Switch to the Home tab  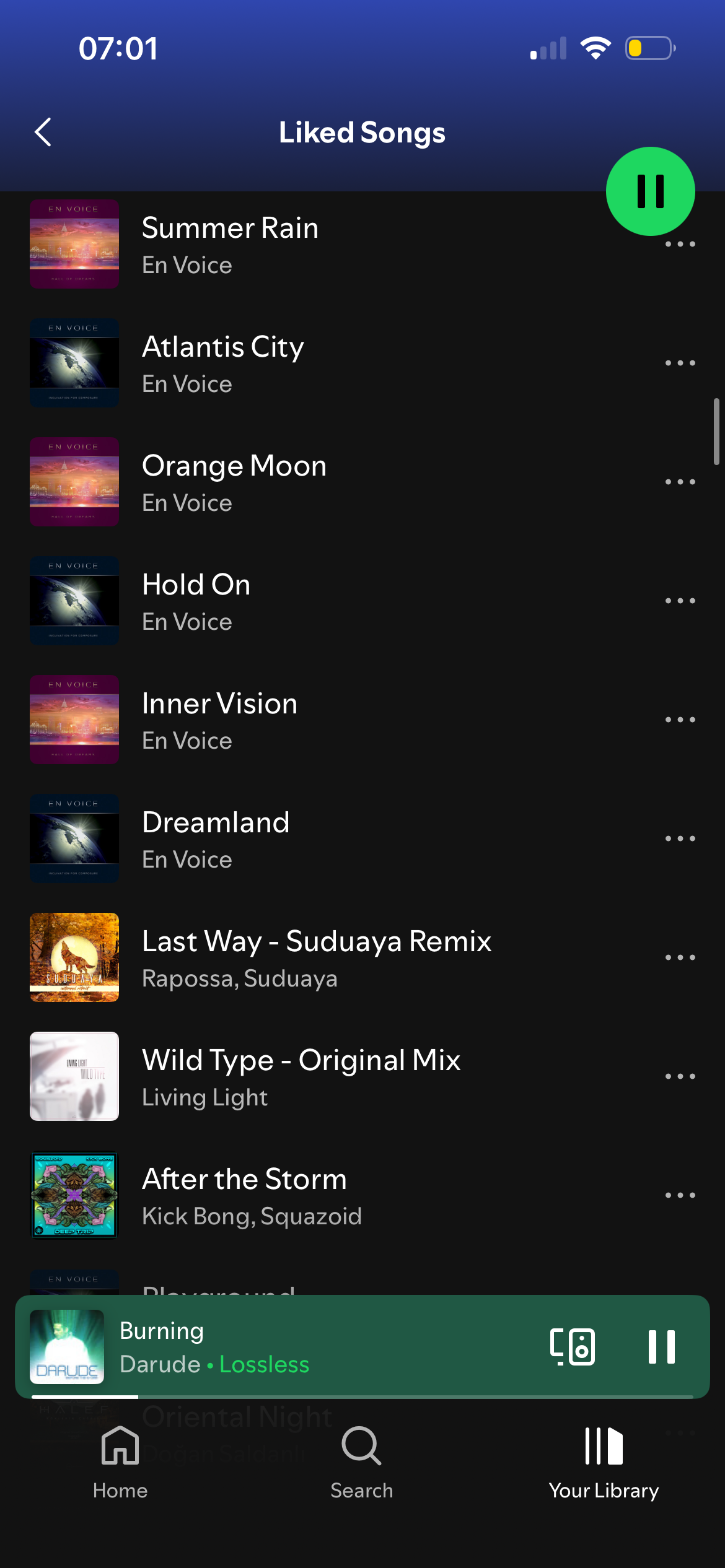coord(120,1463)
